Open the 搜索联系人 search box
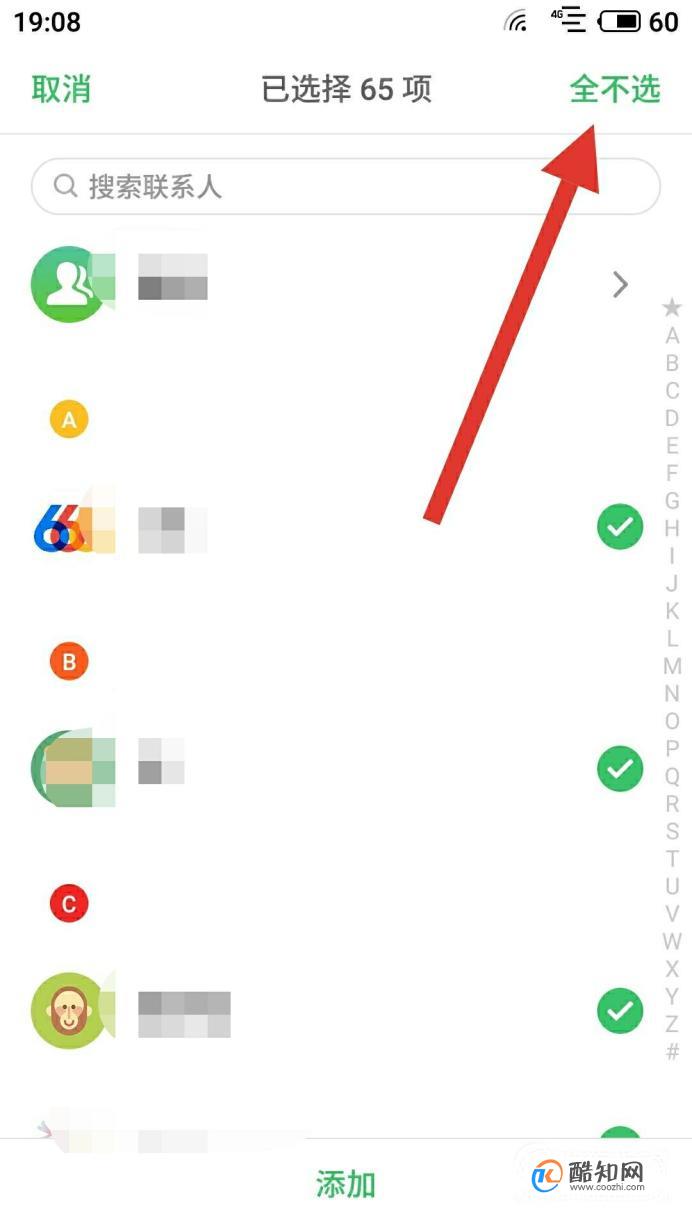Screen dimensions: 692x1230 (345, 186)
